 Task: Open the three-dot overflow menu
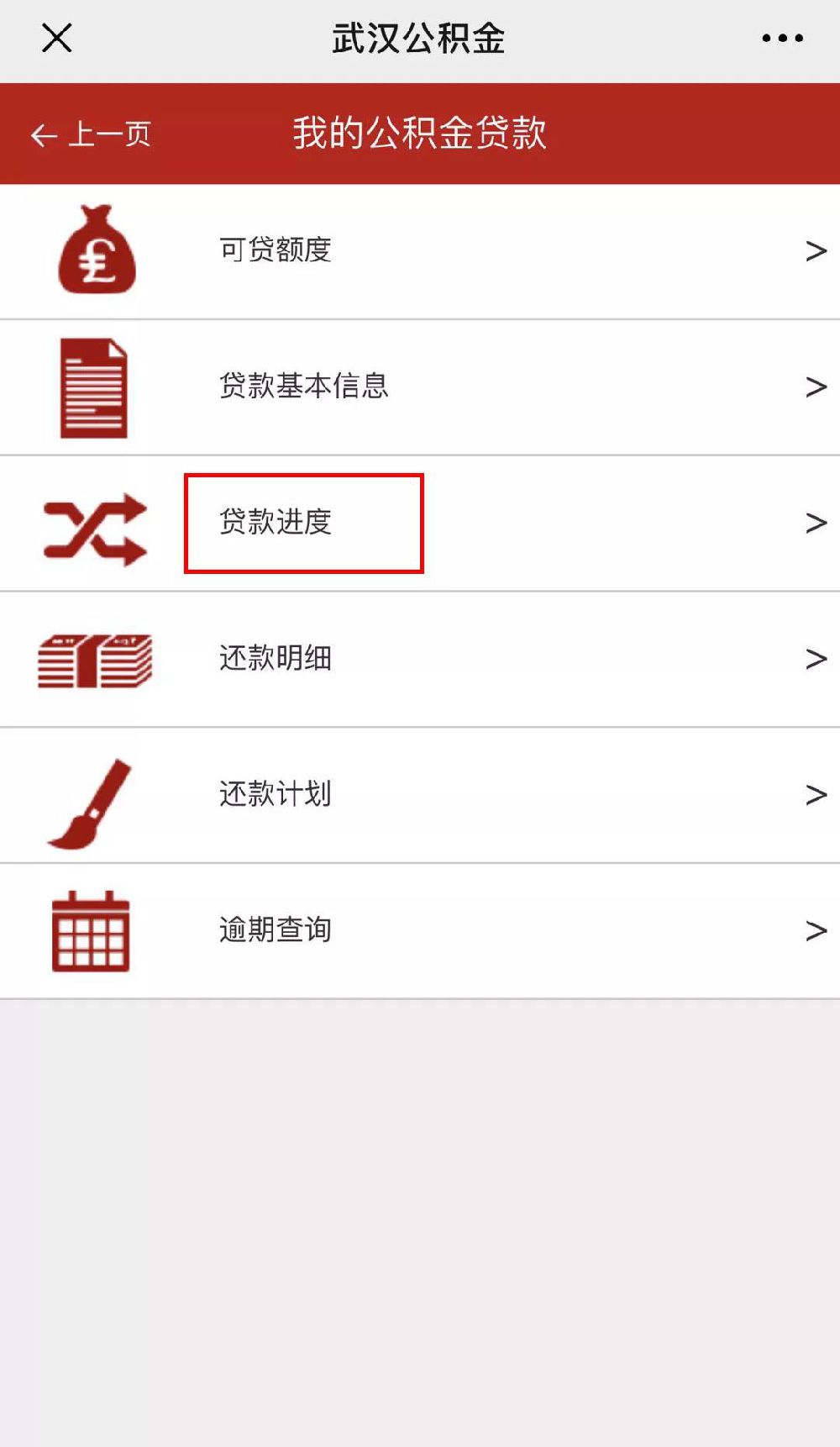[782, 38]
